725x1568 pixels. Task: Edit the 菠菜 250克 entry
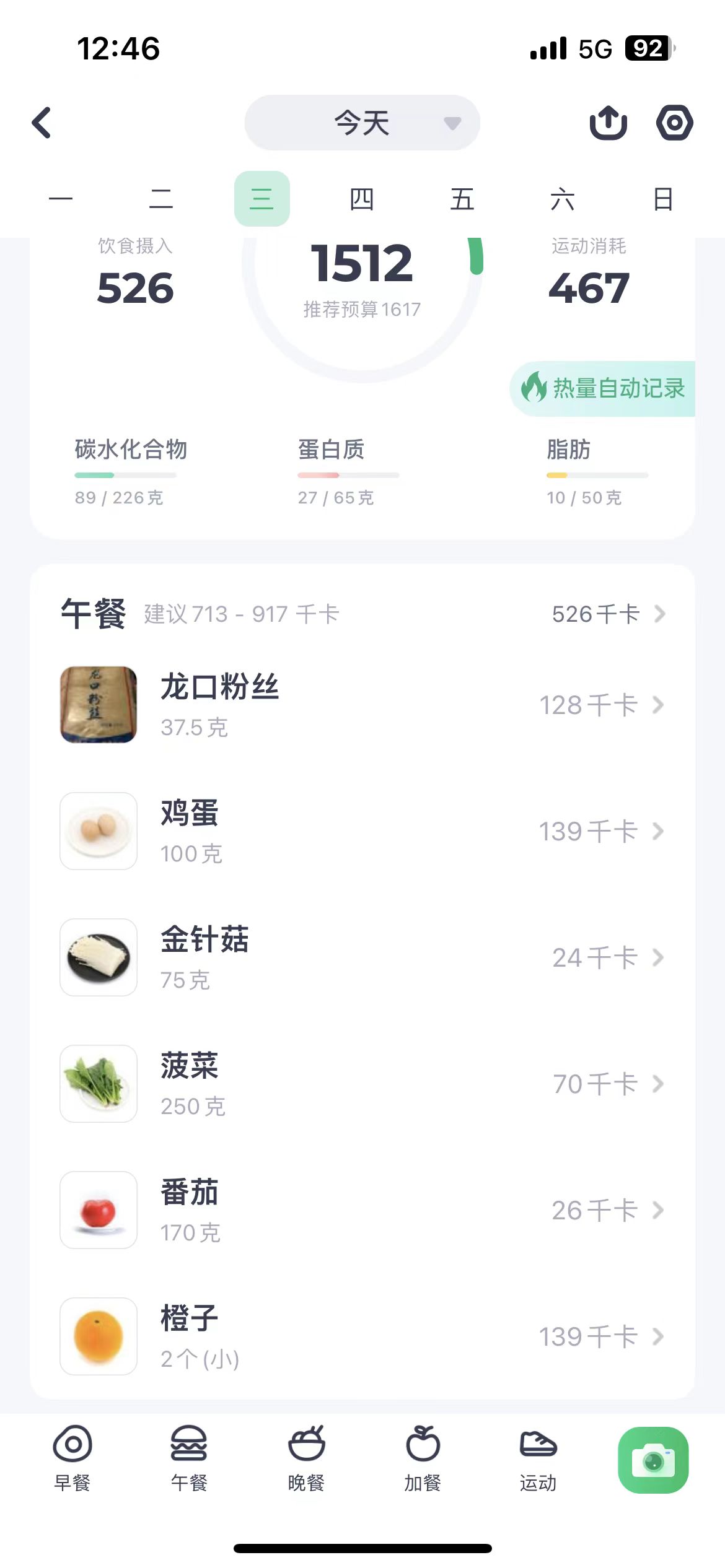(x=362, y=1084)
